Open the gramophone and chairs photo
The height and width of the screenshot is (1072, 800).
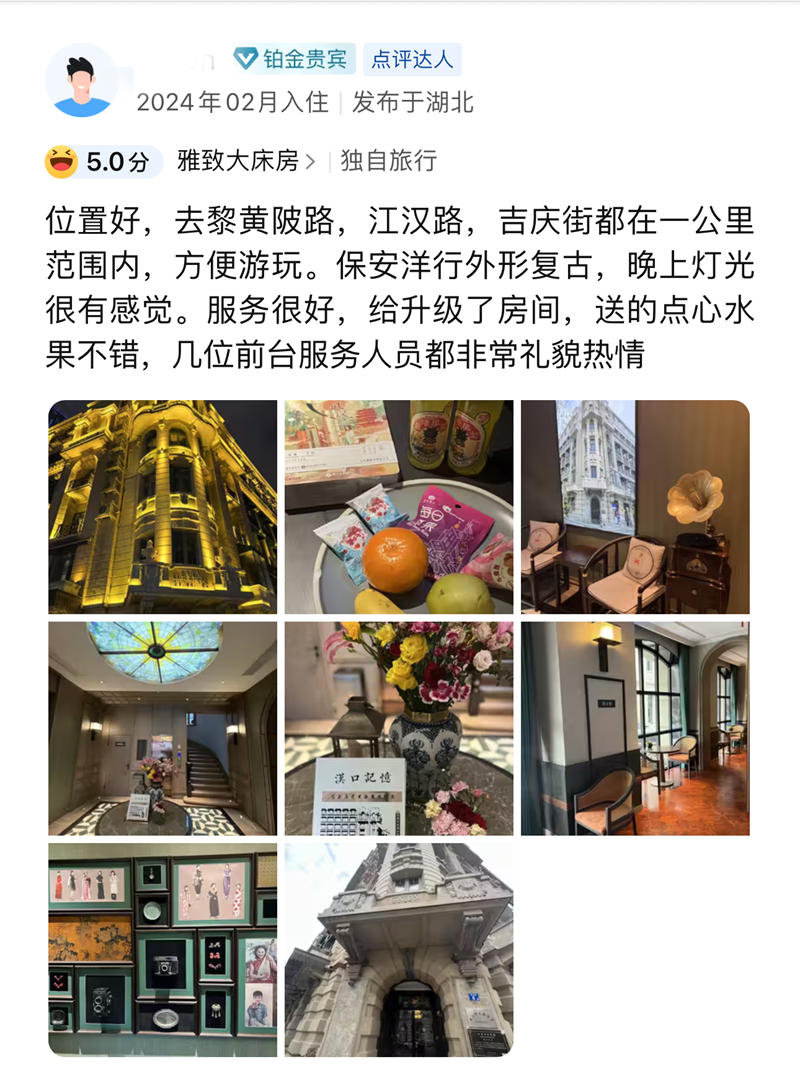pyautogui.click(x=635, y=507)
